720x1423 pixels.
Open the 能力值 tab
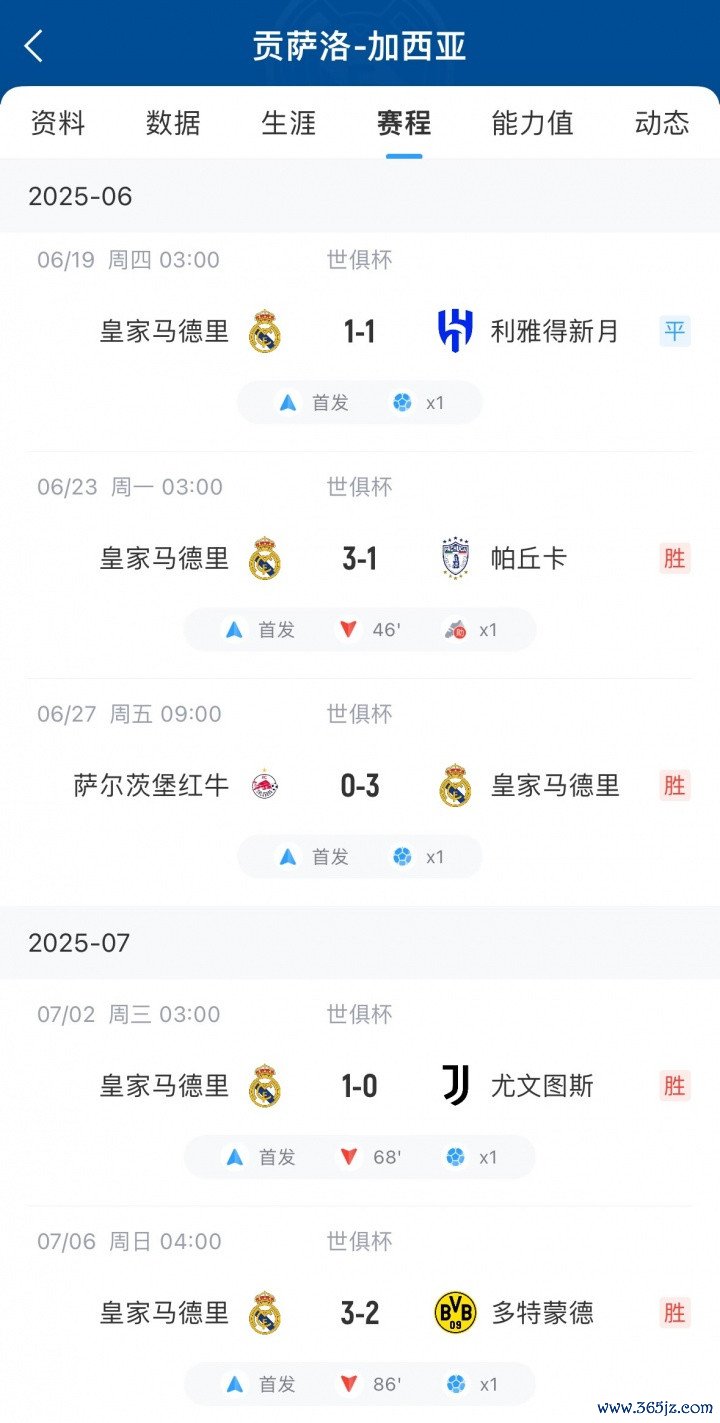[x=533, y=123]
